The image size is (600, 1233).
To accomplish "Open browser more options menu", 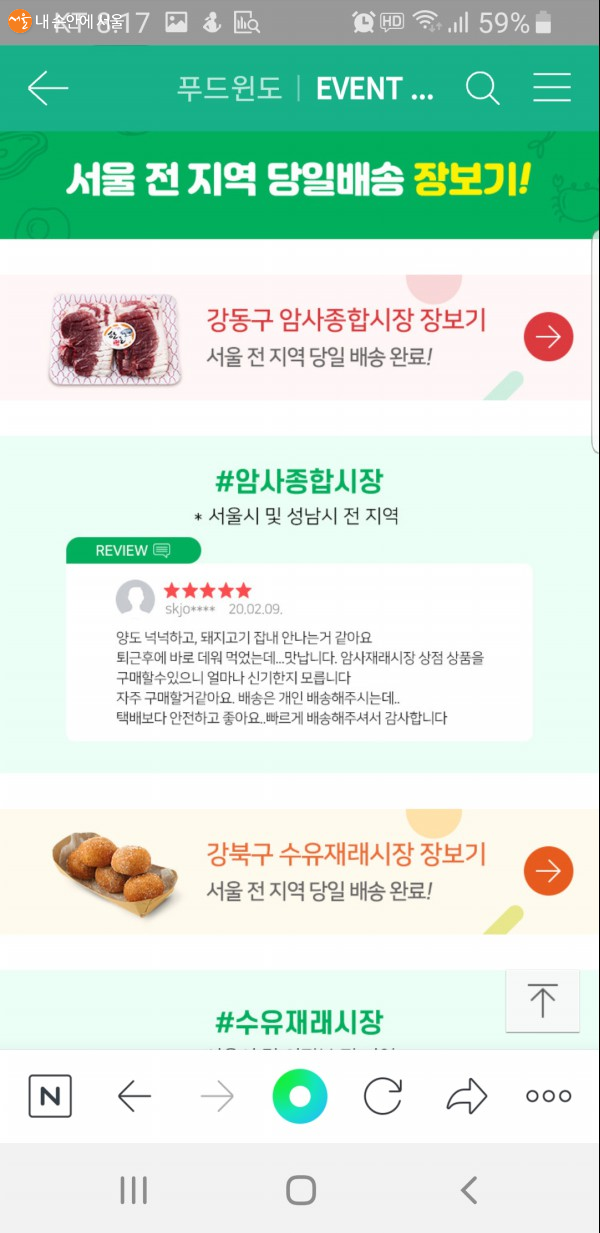I will (548, 1097).
